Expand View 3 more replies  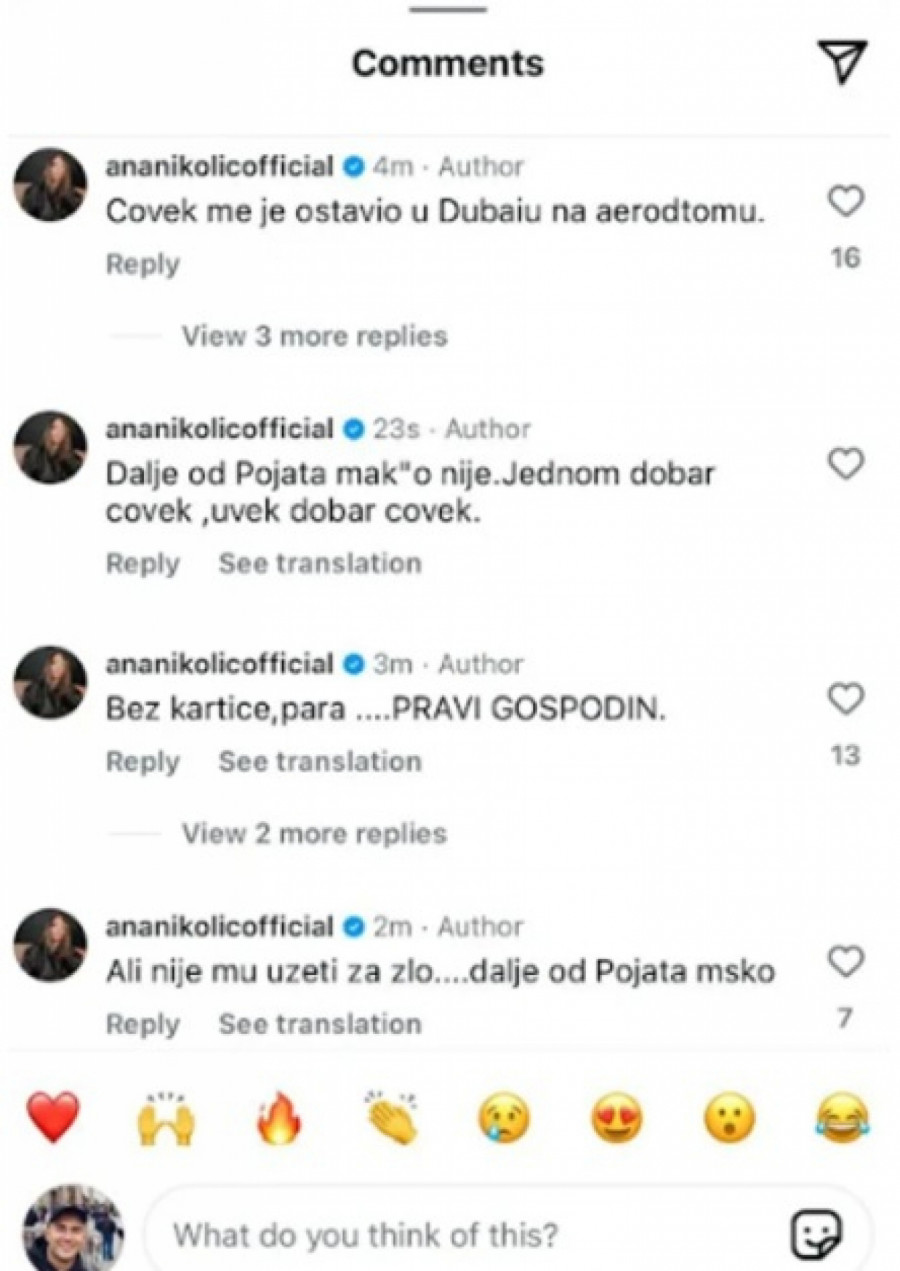[x=314, y=336]
